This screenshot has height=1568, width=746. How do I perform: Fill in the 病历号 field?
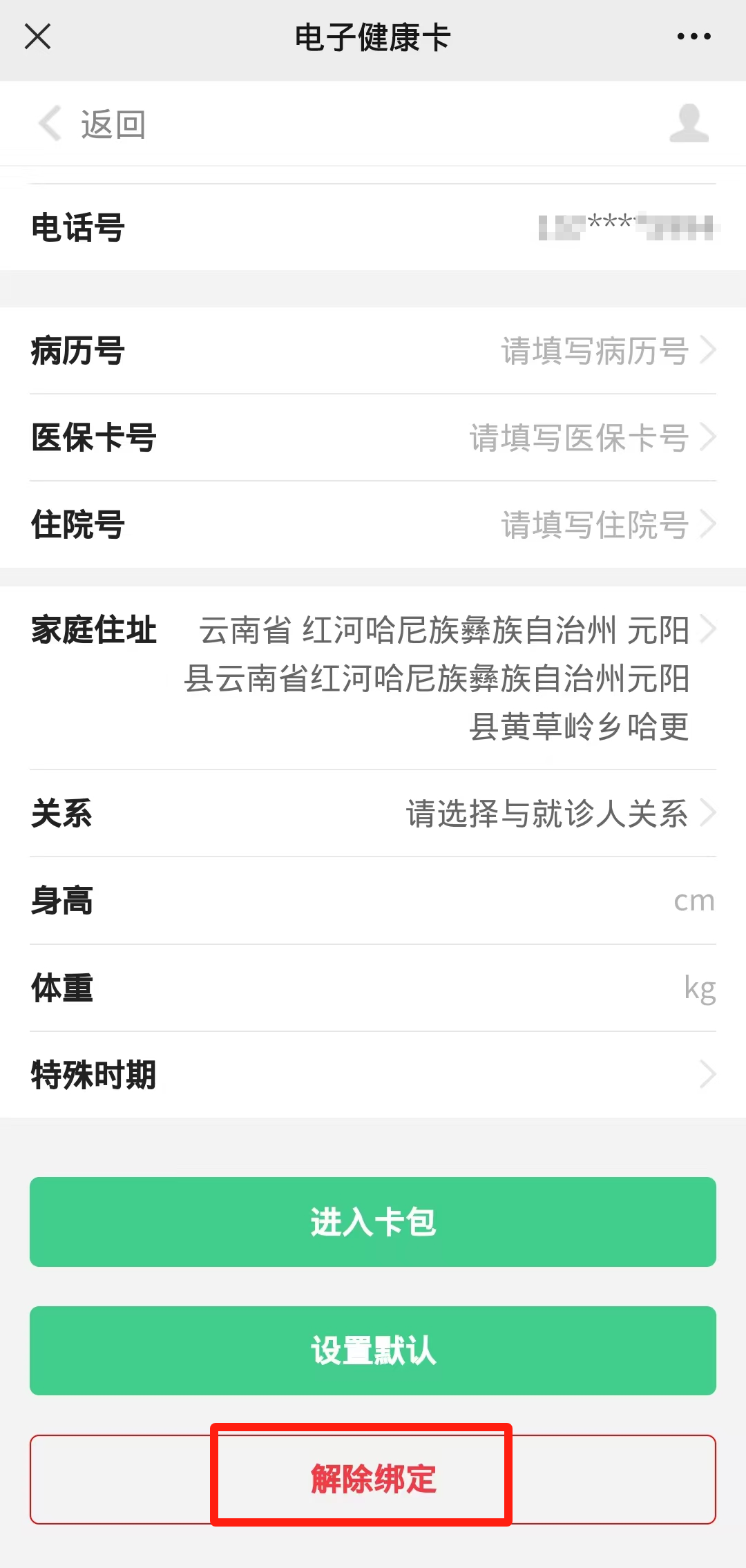click(x=594, y=351)
